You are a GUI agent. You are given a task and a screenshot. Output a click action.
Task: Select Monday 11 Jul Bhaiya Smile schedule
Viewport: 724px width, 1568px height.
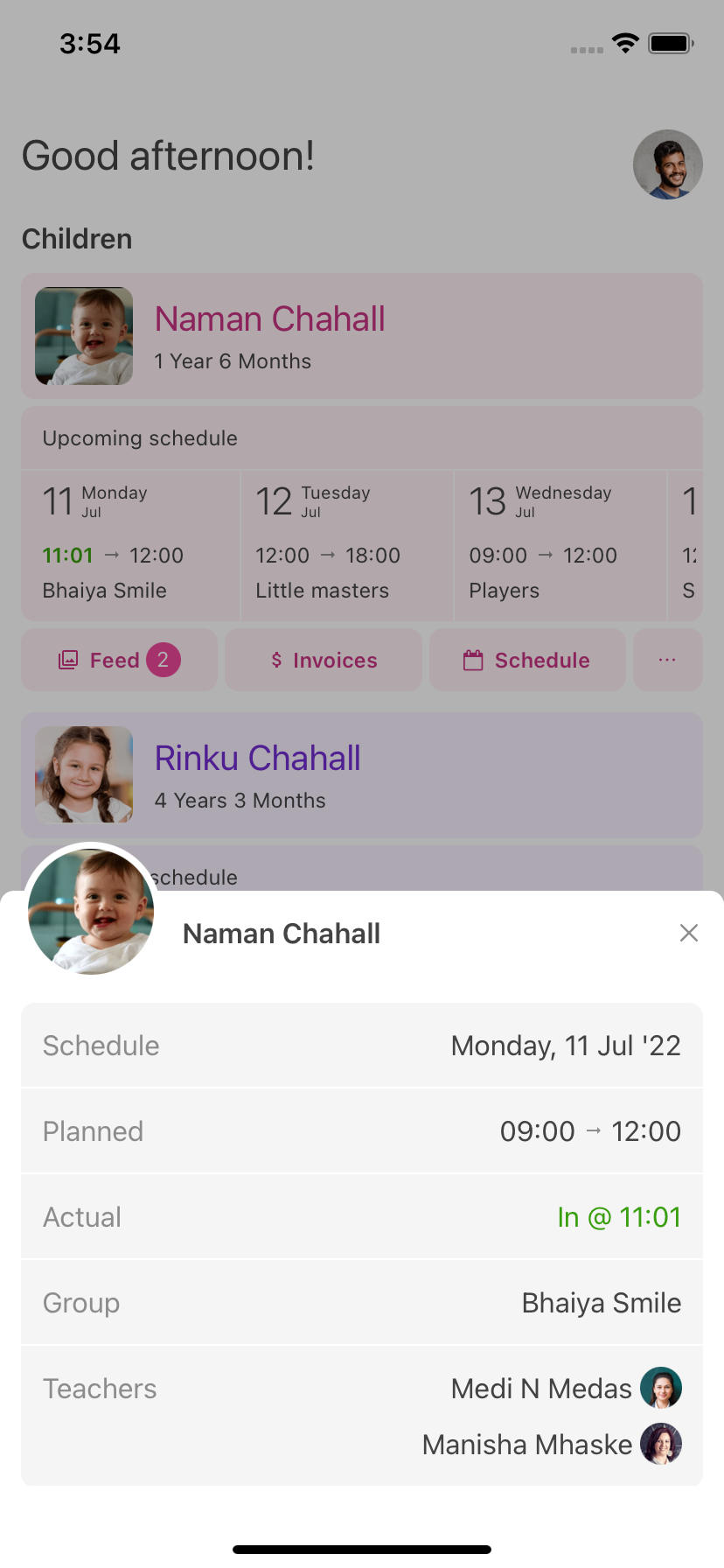(x=130, y=545)
